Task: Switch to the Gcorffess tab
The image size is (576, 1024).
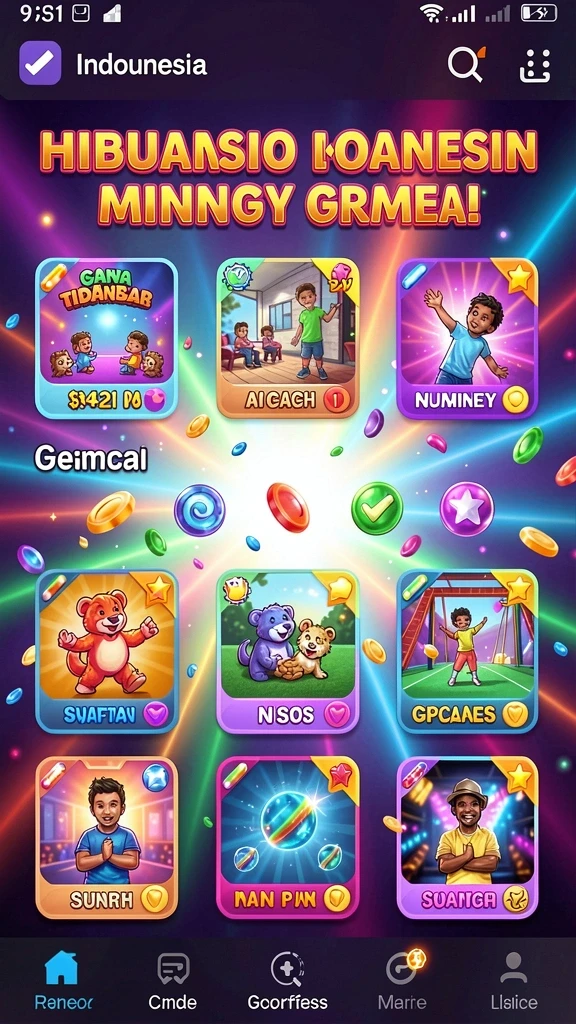Action: [x=287, y=981]
